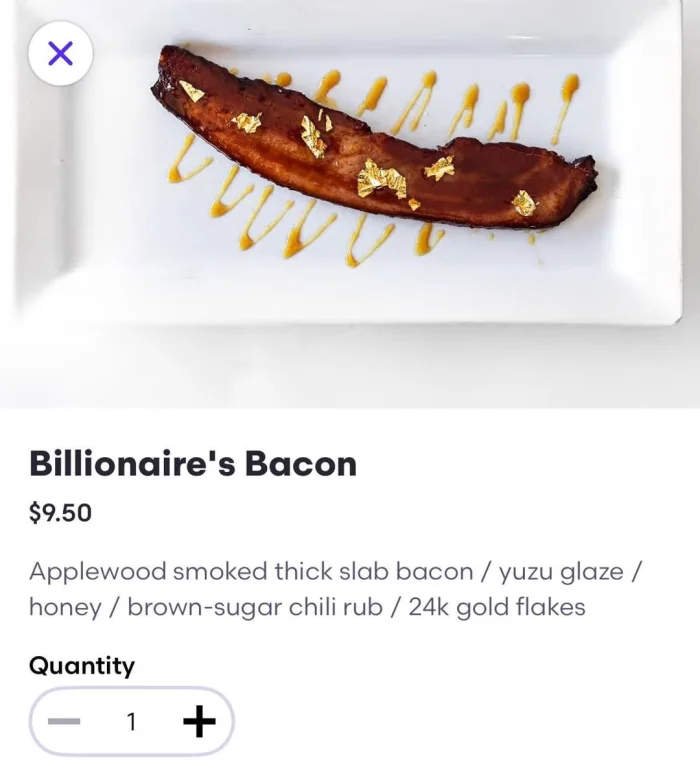This screenshot has width=700, height=776.
Task: Decrease the quantity with the minus button
Action: click(x=65, y=721)
